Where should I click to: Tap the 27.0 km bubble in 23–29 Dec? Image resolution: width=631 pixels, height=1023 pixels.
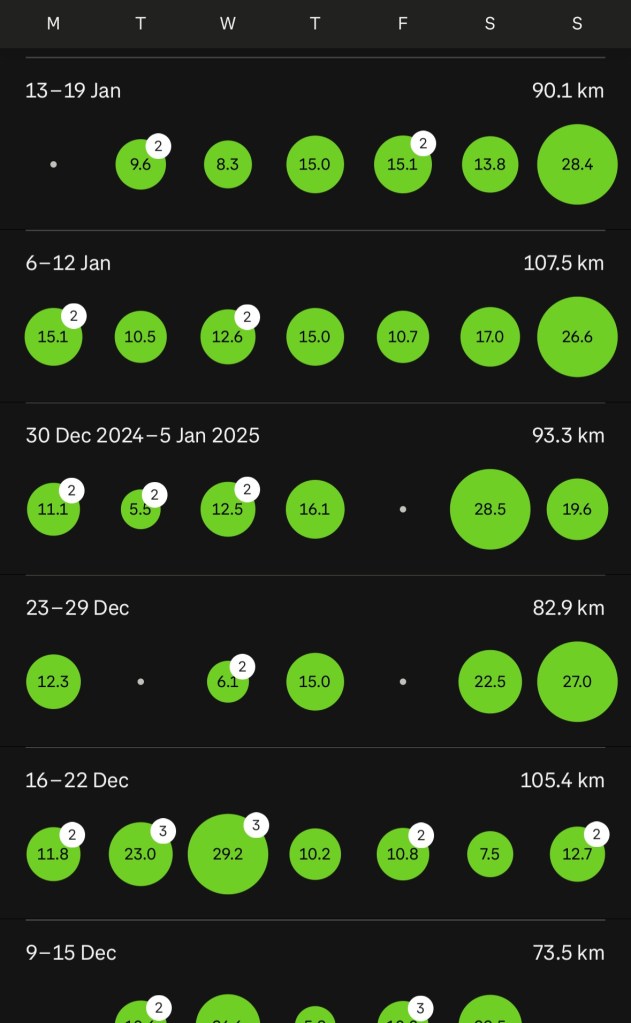(x=577, y=681)
